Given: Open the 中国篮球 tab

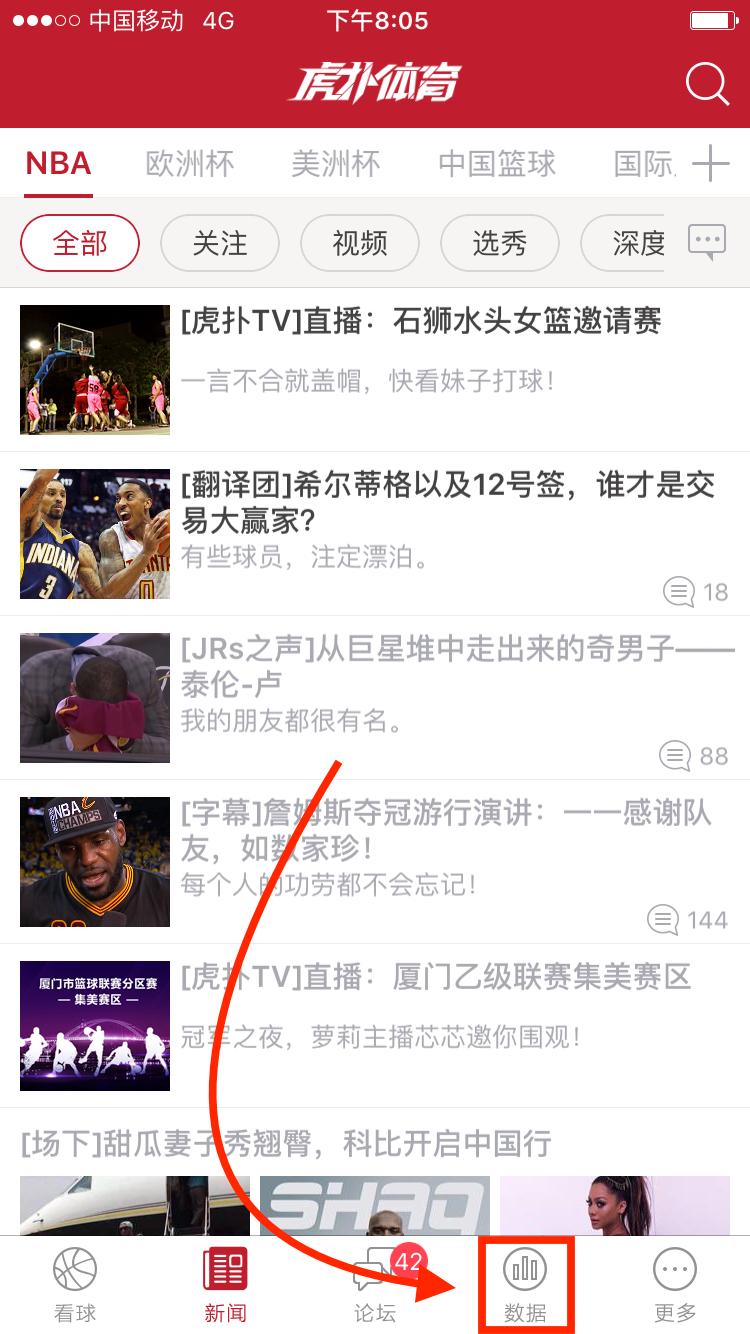Looking at the screenshot, I should click(496, 164).
